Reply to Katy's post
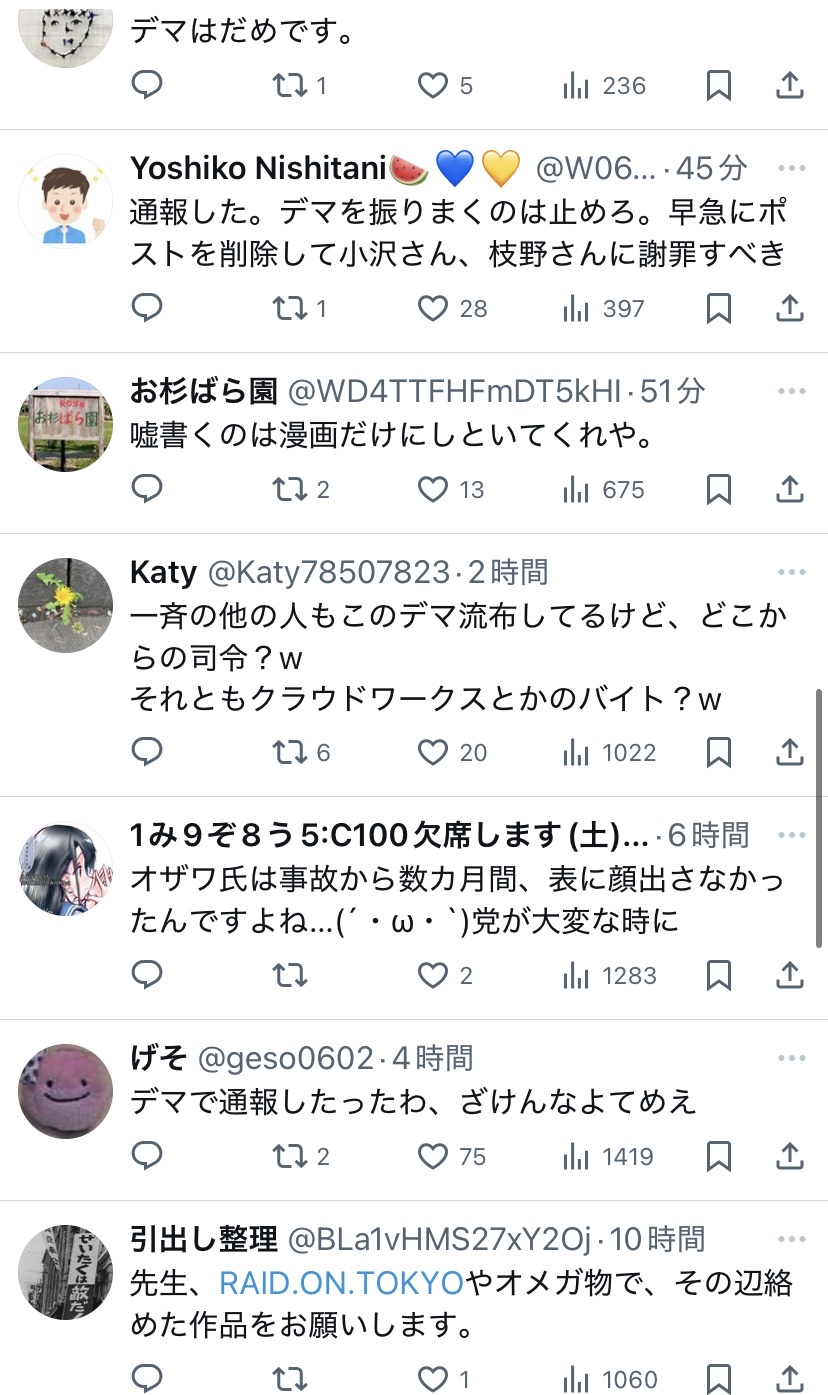The width and height of the screenshot is (828, 1395). click(x=147, y=752)
